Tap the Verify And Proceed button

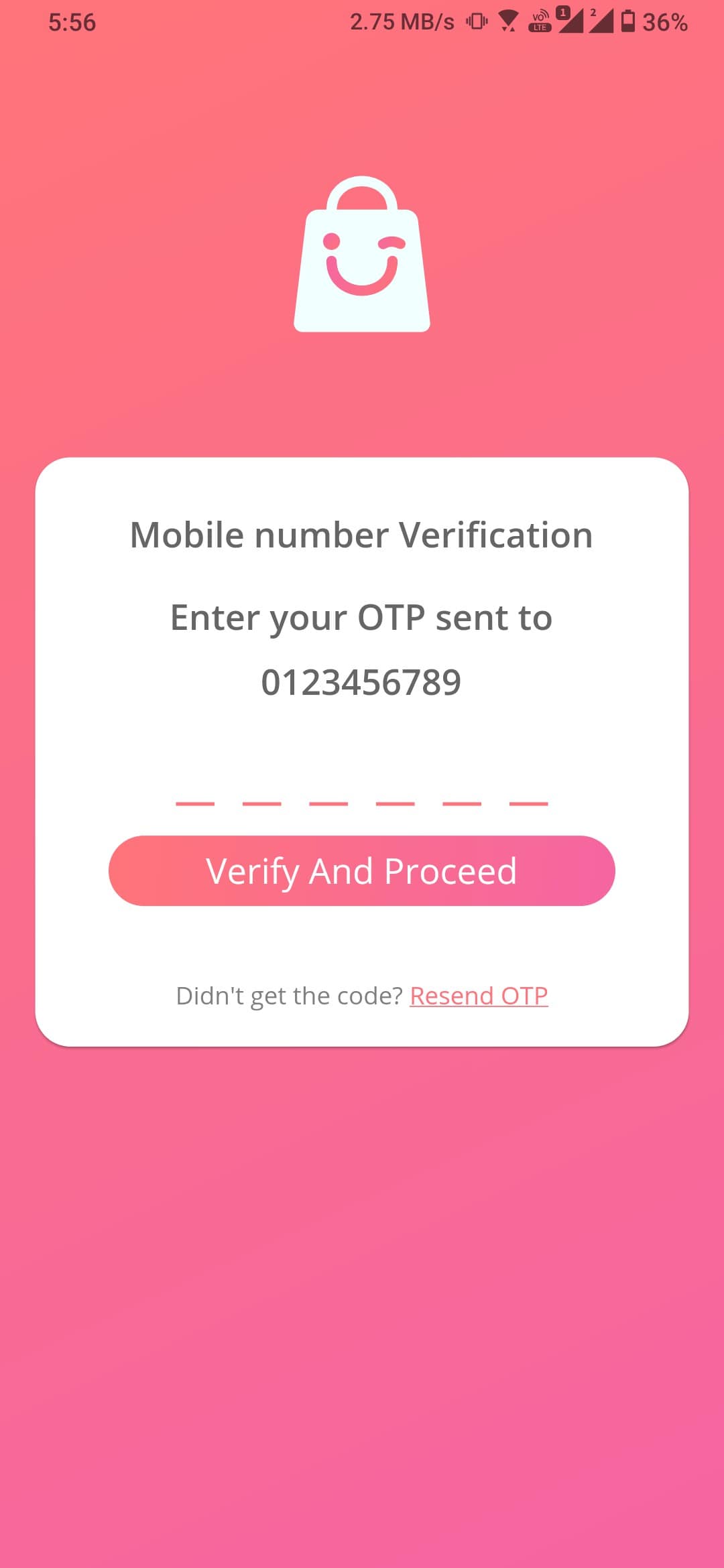361,870
